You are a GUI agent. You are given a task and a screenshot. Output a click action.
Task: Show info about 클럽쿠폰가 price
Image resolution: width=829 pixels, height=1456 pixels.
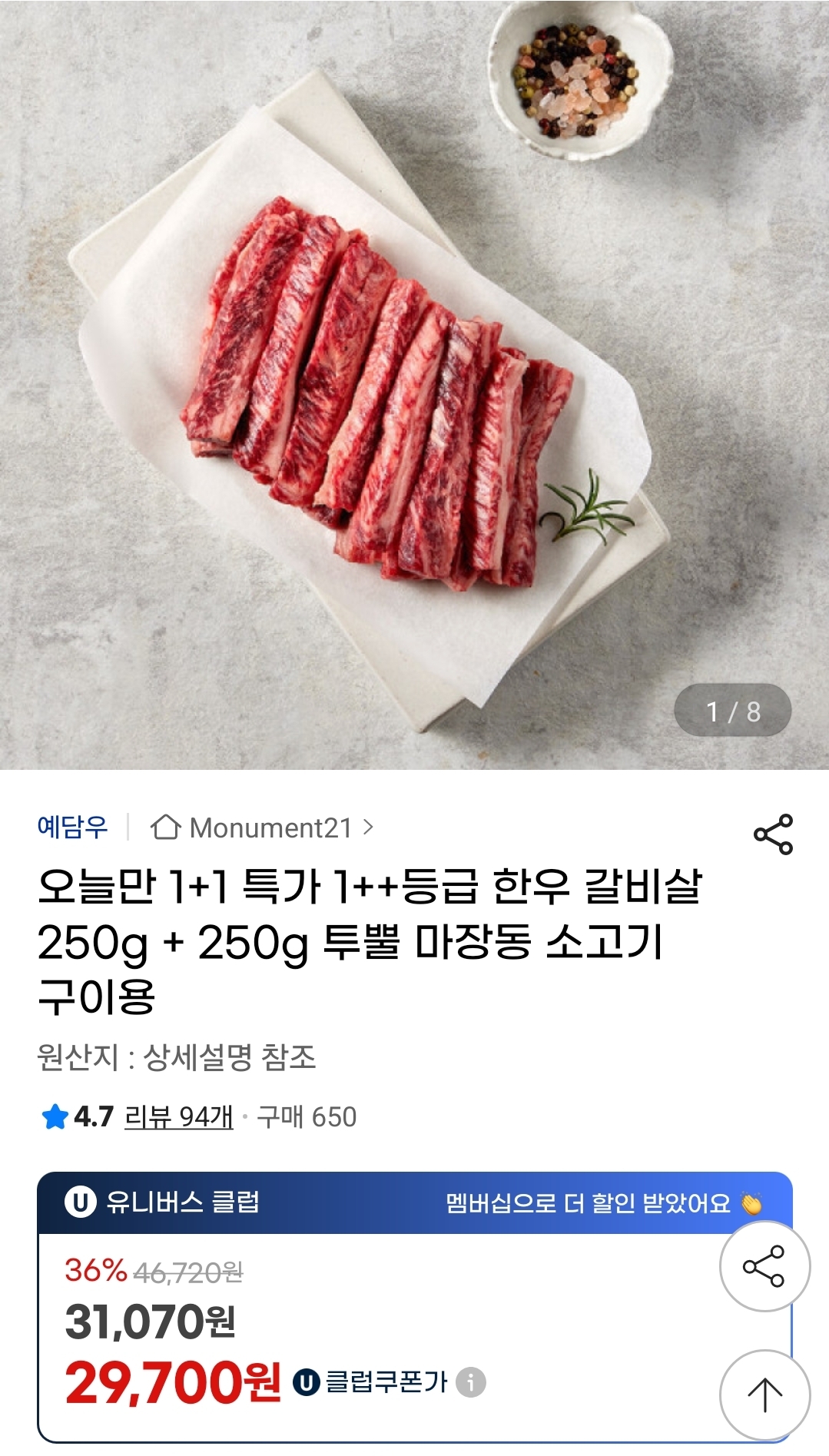[470, 1382]
